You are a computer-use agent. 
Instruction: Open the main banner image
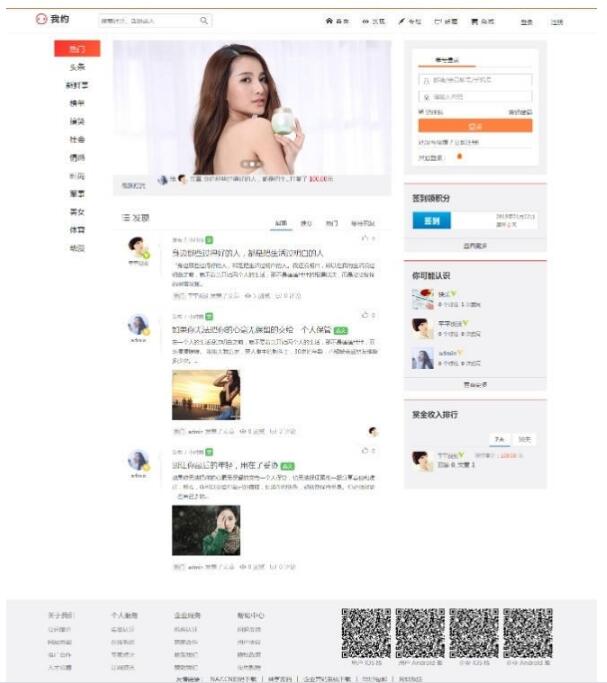pos(250,110)
